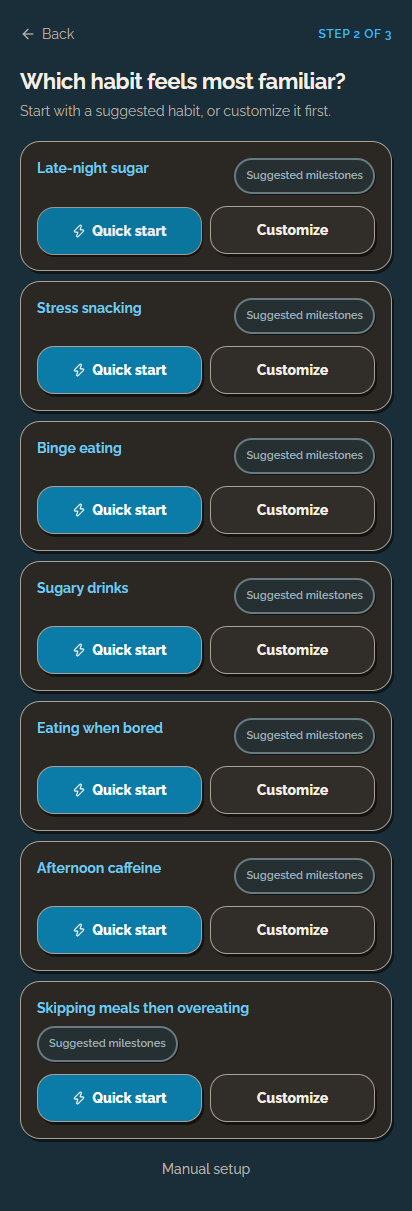Quick start the Sugary drinks habit

pyautogui.click(x=119, y=650)
